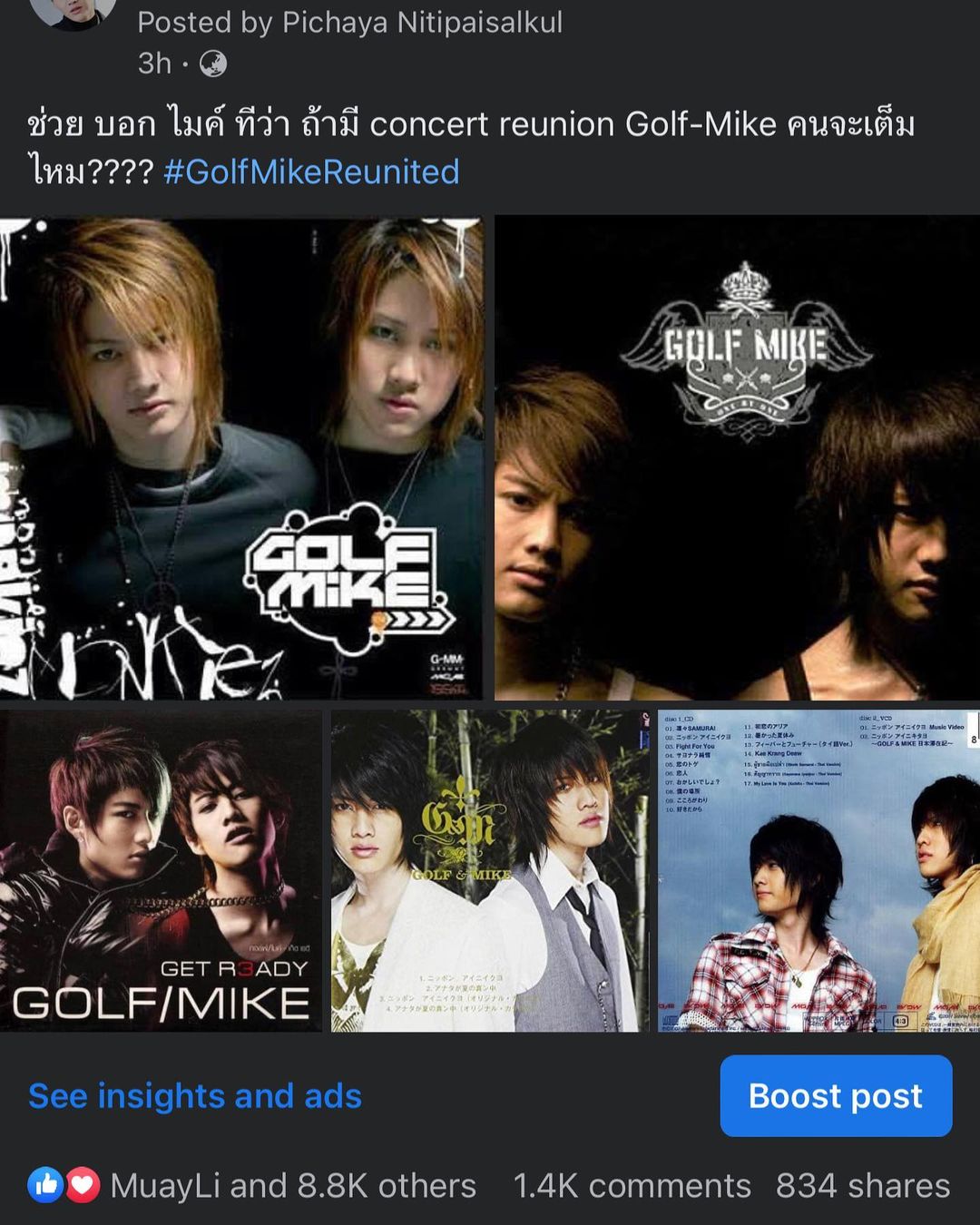Open the Get Ready Golf/Mike cover photo
The width and height of the screenshot is (980, 1225).
click(x=161, y=871)
